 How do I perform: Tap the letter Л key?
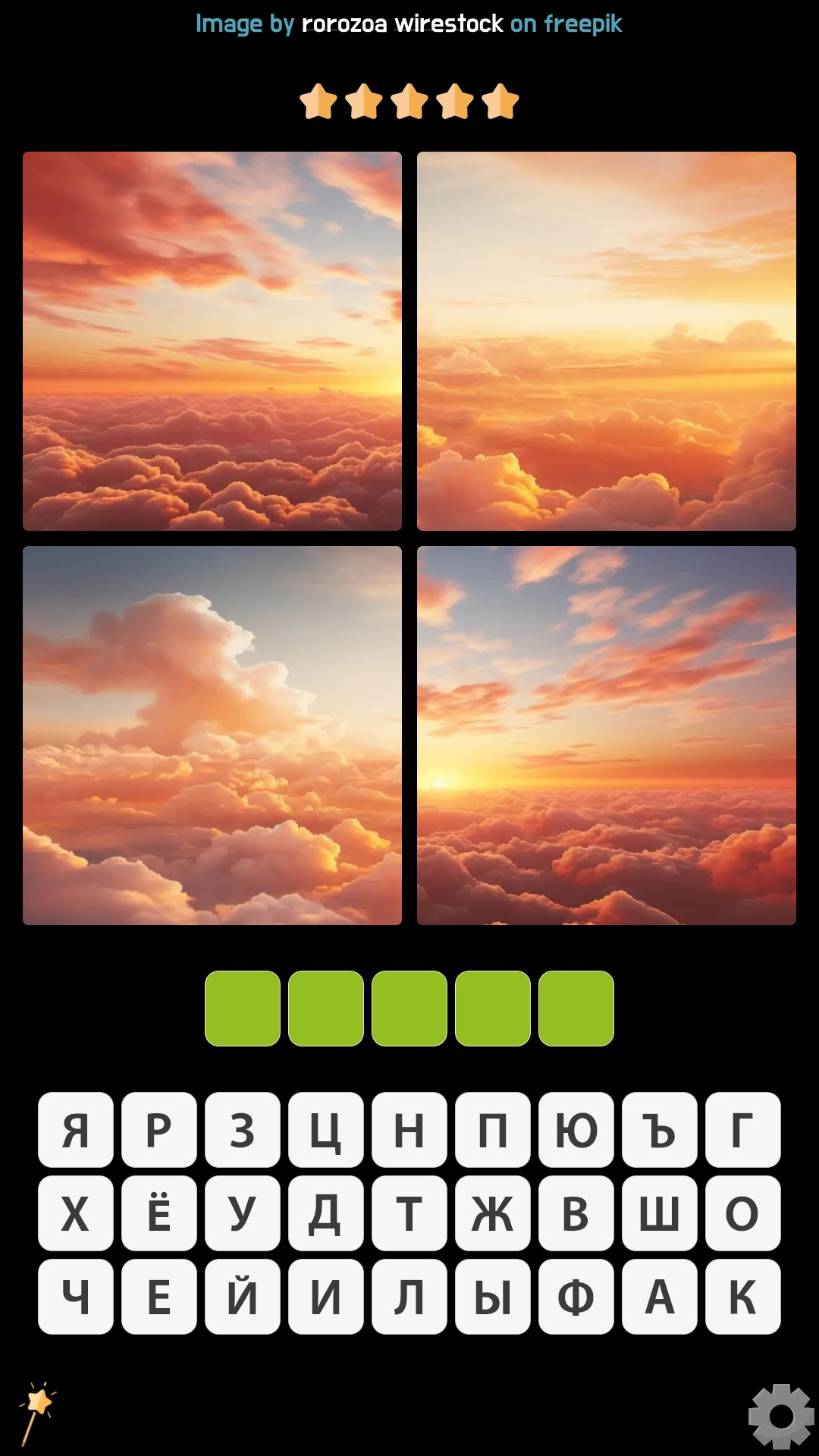pos(409,1297)
